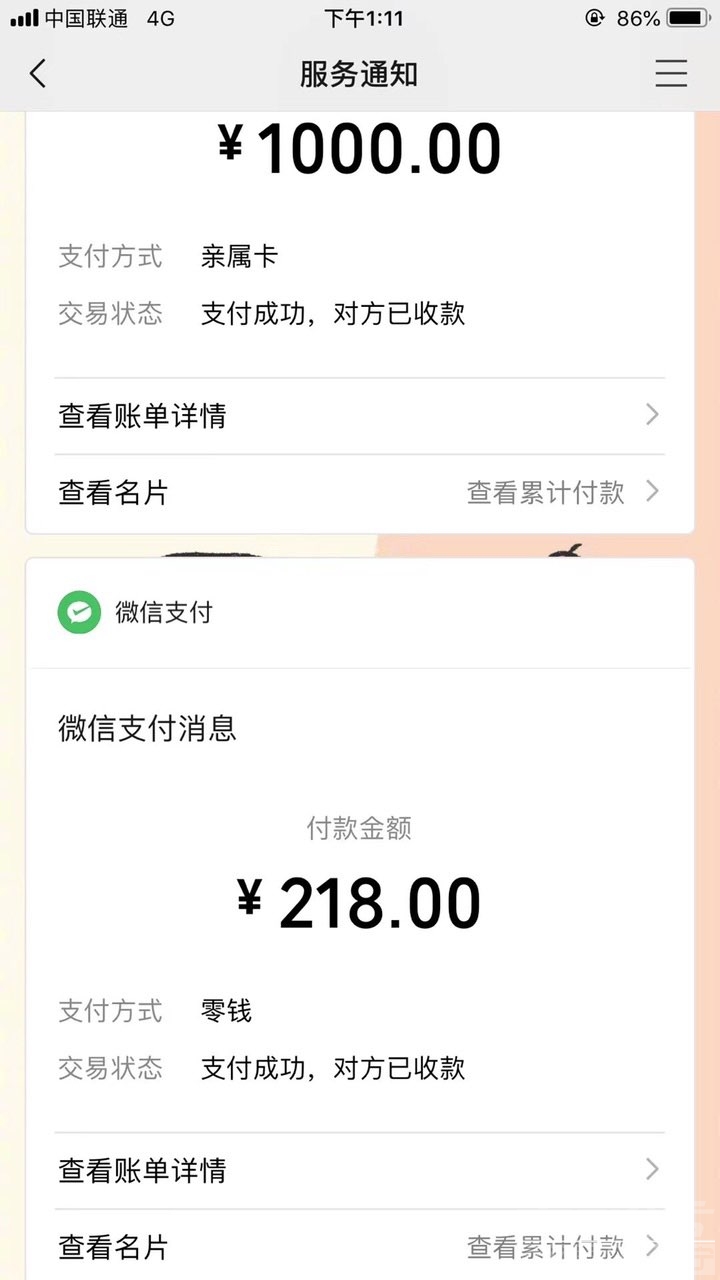Open the menu icon in top bar
Image resolution: width=720 pixels, height=1280 pixels.
click(671, 74)
